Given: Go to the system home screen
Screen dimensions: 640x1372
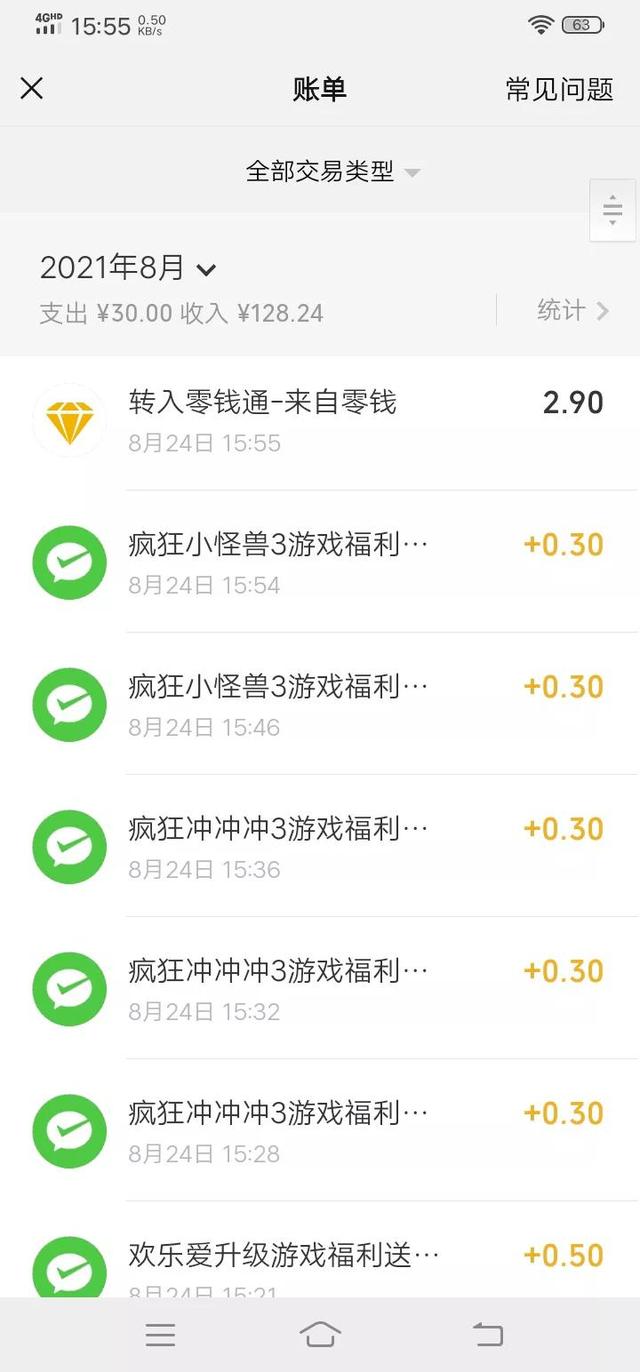Looking at the screenshot, I should [320, 1334].
